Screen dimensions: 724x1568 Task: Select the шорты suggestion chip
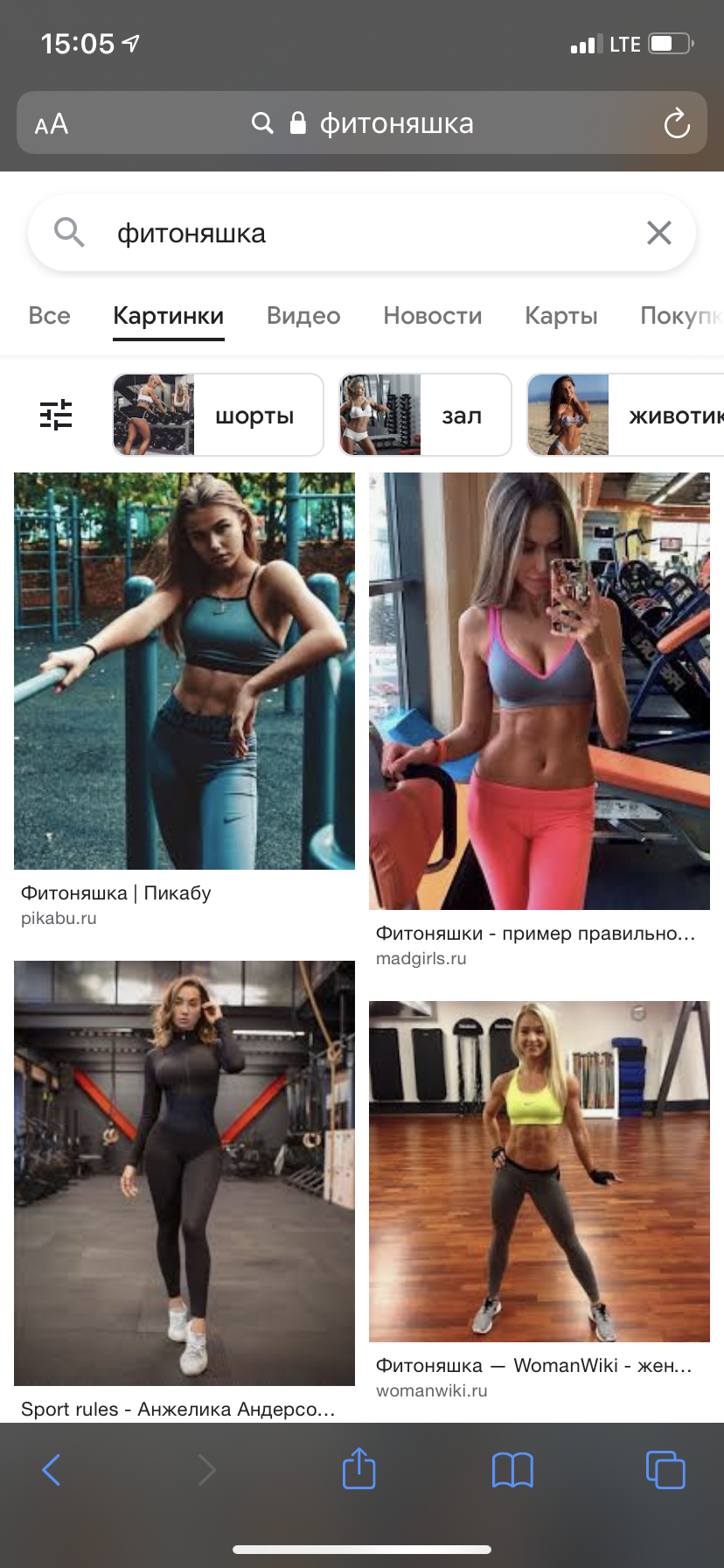[218, 415]
